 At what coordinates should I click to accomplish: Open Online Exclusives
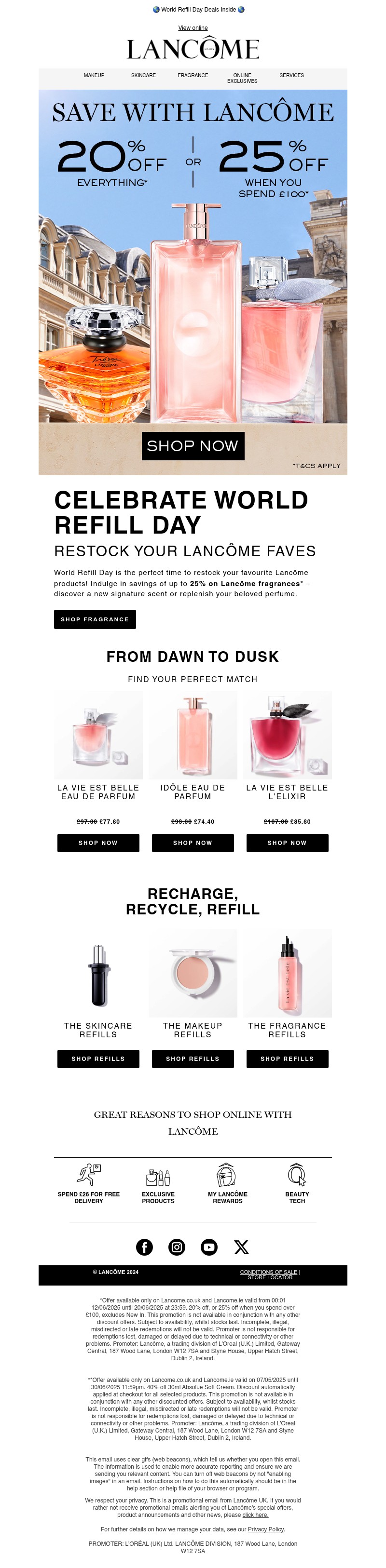pyautogui.click(x=242, y=78)
